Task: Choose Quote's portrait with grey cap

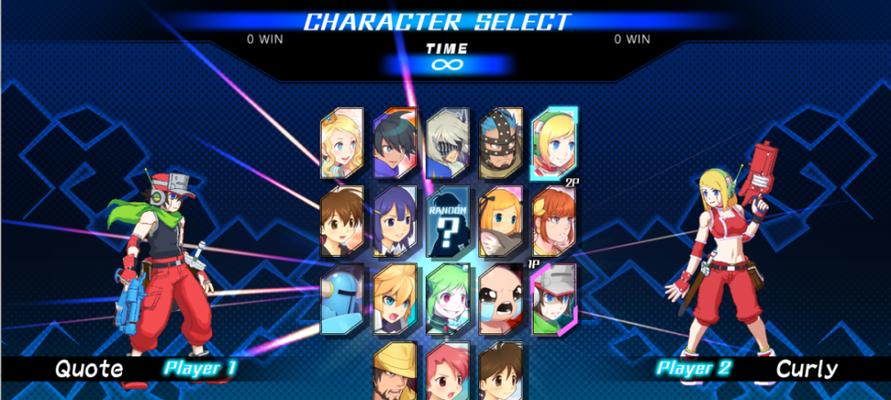Action: 552,298
